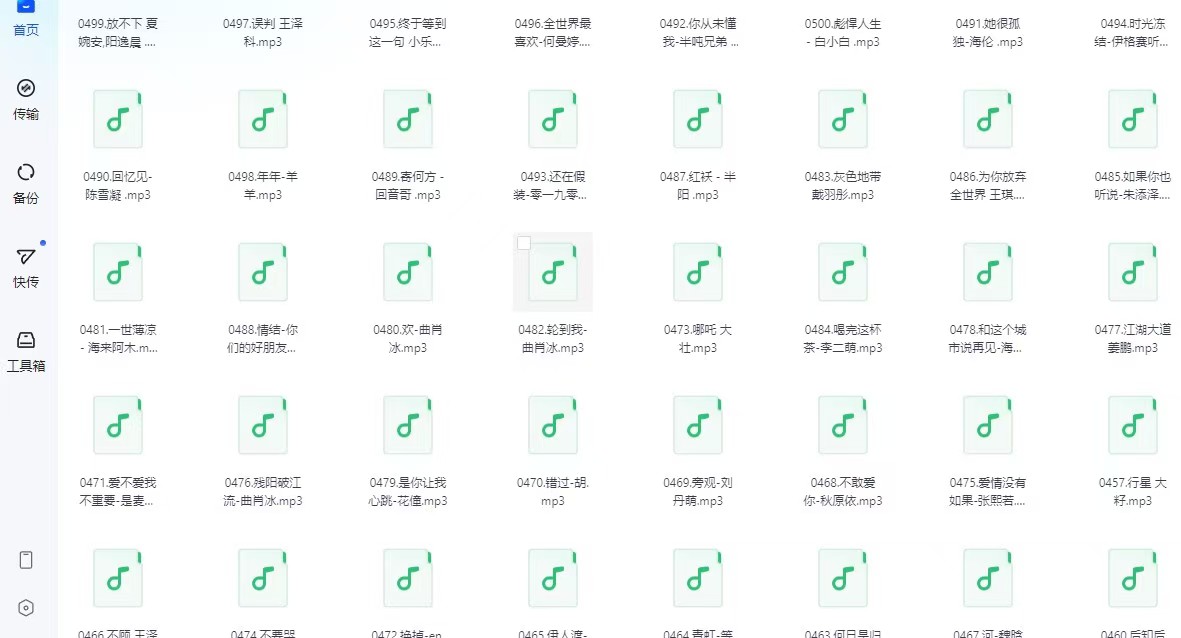Open the settings hexagon icon
Viewport: 1181px width, 638px height.
tap(27, 608)
